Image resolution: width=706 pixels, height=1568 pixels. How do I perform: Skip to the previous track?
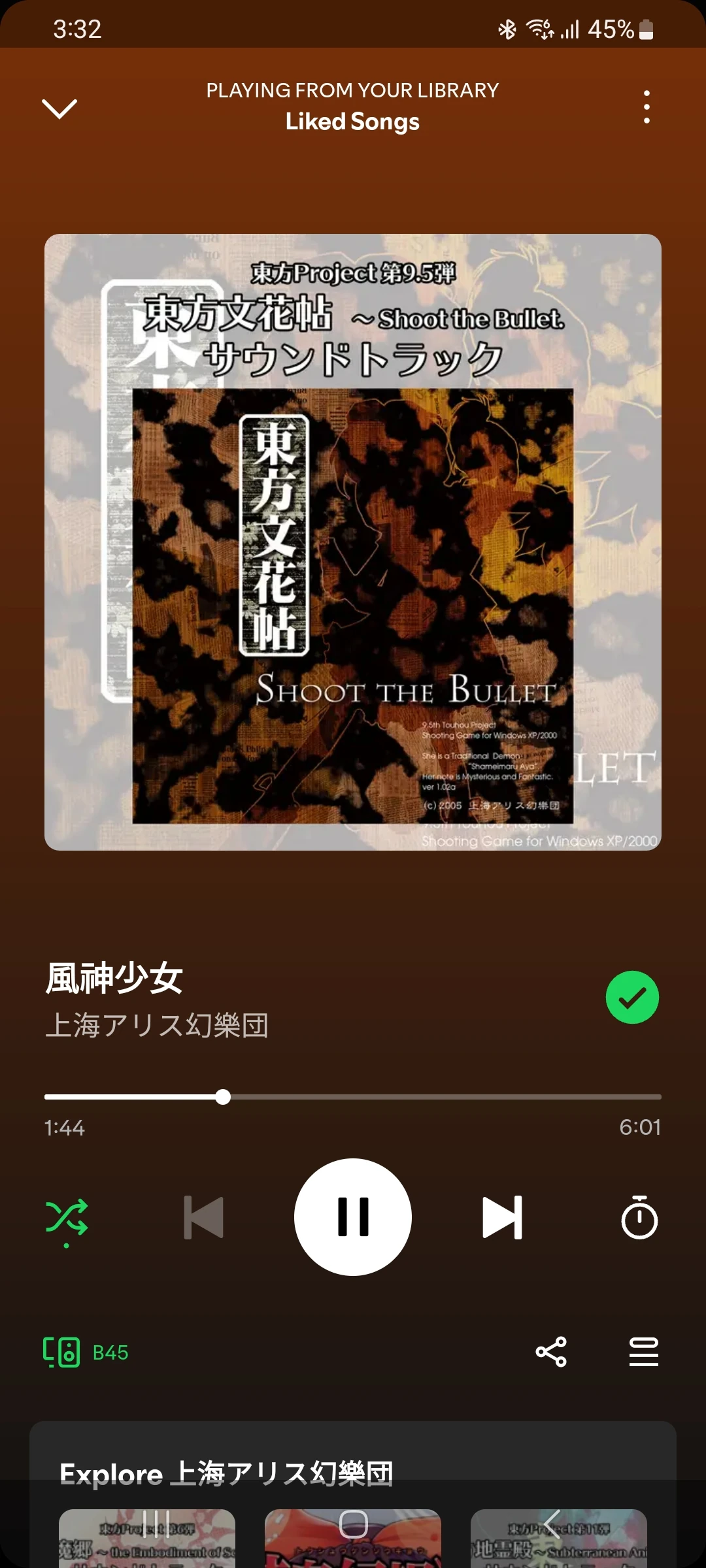coord(204,1218)
